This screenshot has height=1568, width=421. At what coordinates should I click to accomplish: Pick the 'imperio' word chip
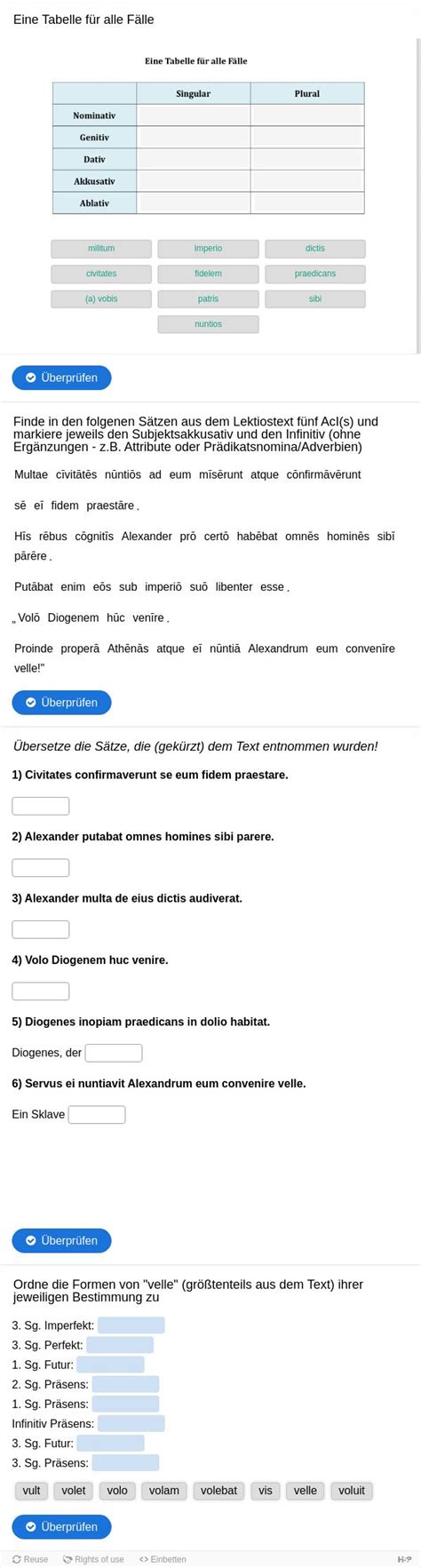[208, 249]
